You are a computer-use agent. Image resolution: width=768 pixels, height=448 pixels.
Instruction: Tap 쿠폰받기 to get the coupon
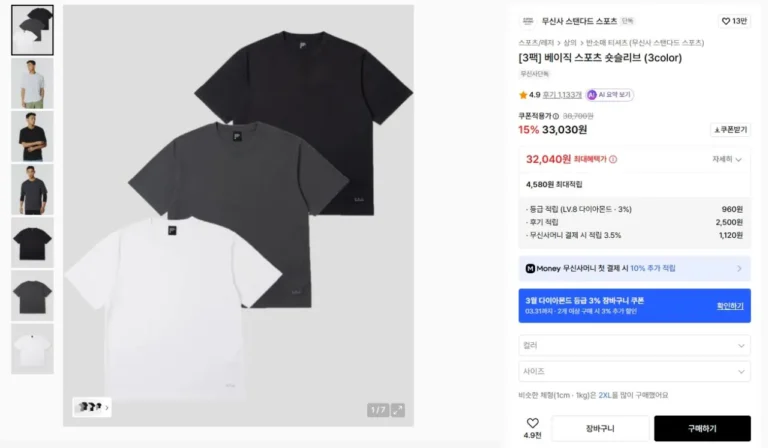pyautogui.click(x=730, y=129)
